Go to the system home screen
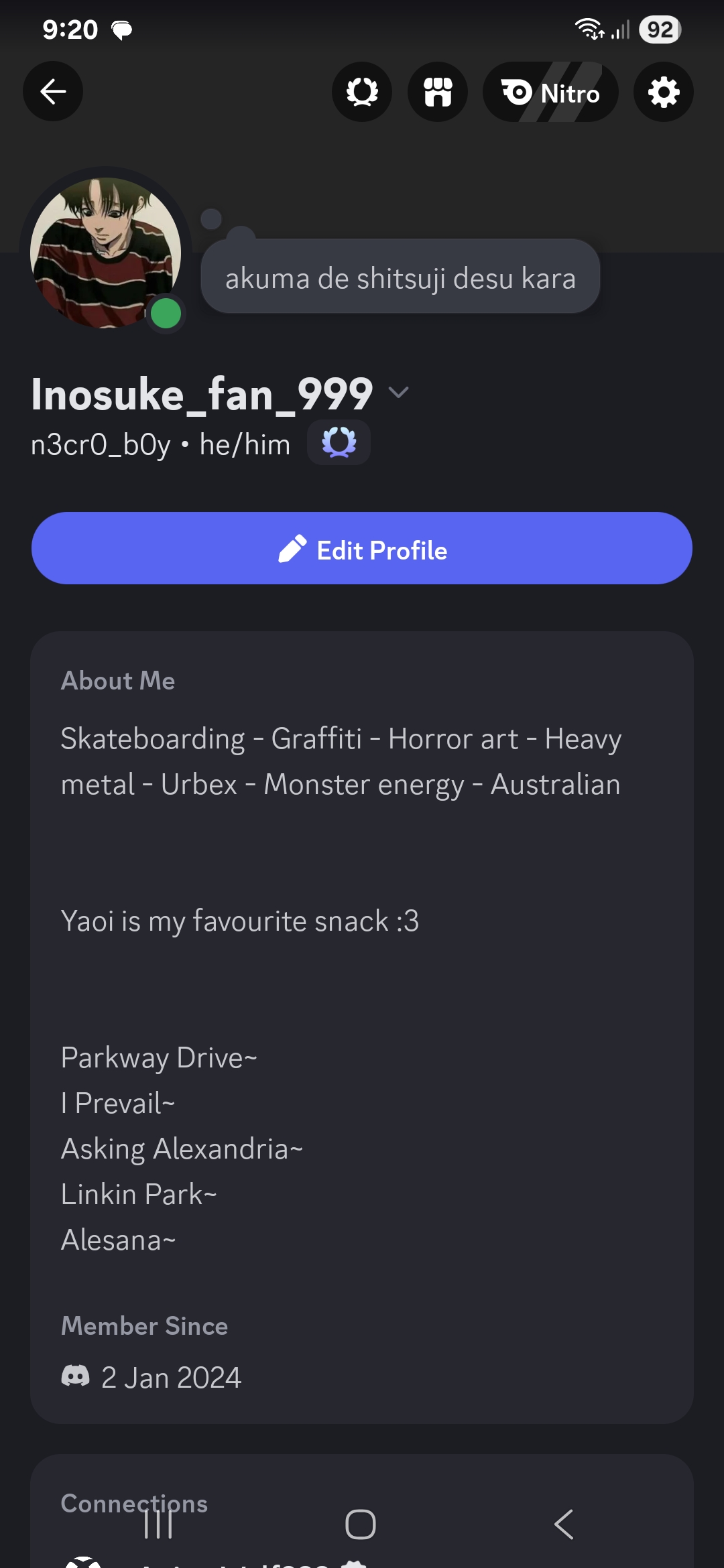The height and width of the screenshot is (1568, 724). [x=361, y=1524]
